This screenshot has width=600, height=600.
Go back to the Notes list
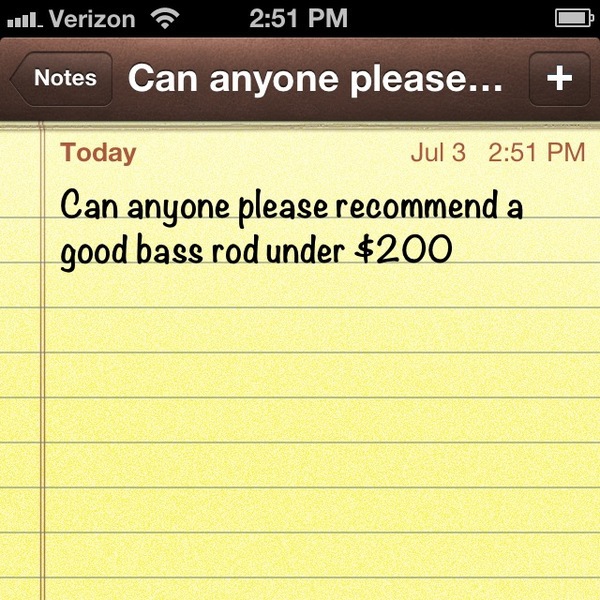coord(62,78)
